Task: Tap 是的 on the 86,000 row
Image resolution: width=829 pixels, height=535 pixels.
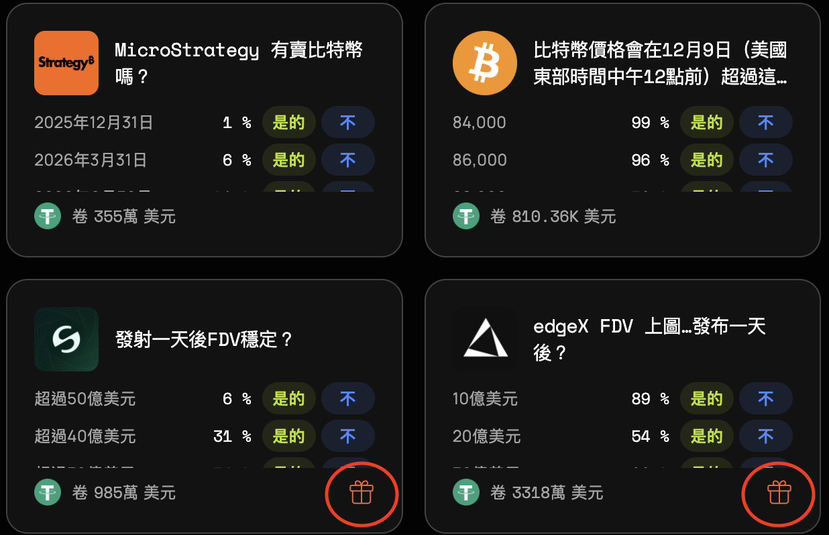Action: coord(707,160)
